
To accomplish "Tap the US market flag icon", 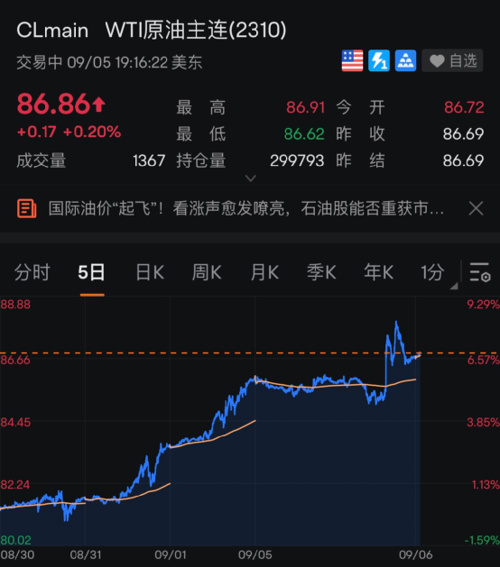I will (352, 60).
